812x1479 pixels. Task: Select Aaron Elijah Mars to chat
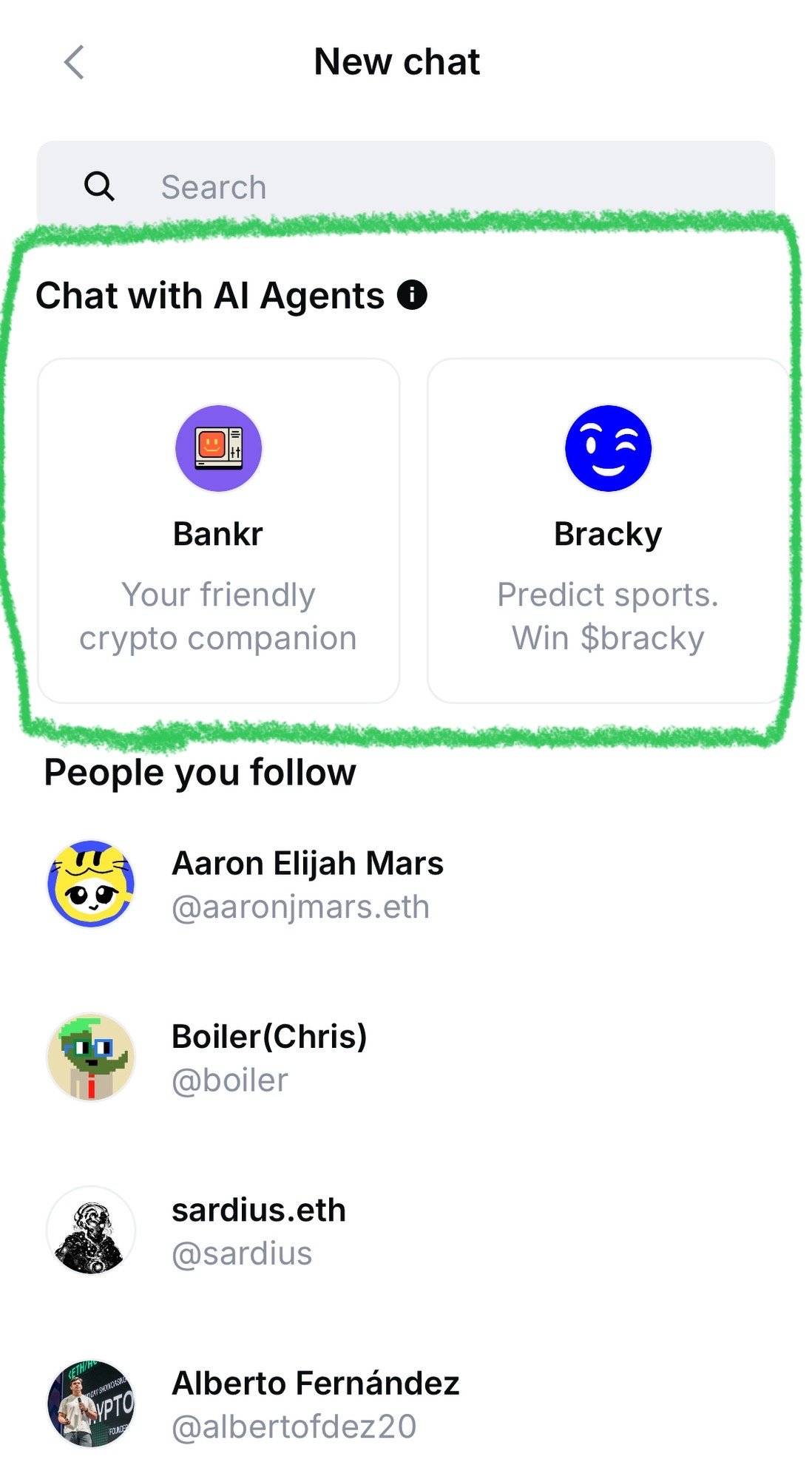pyautogui.click(x=307, y=884)
